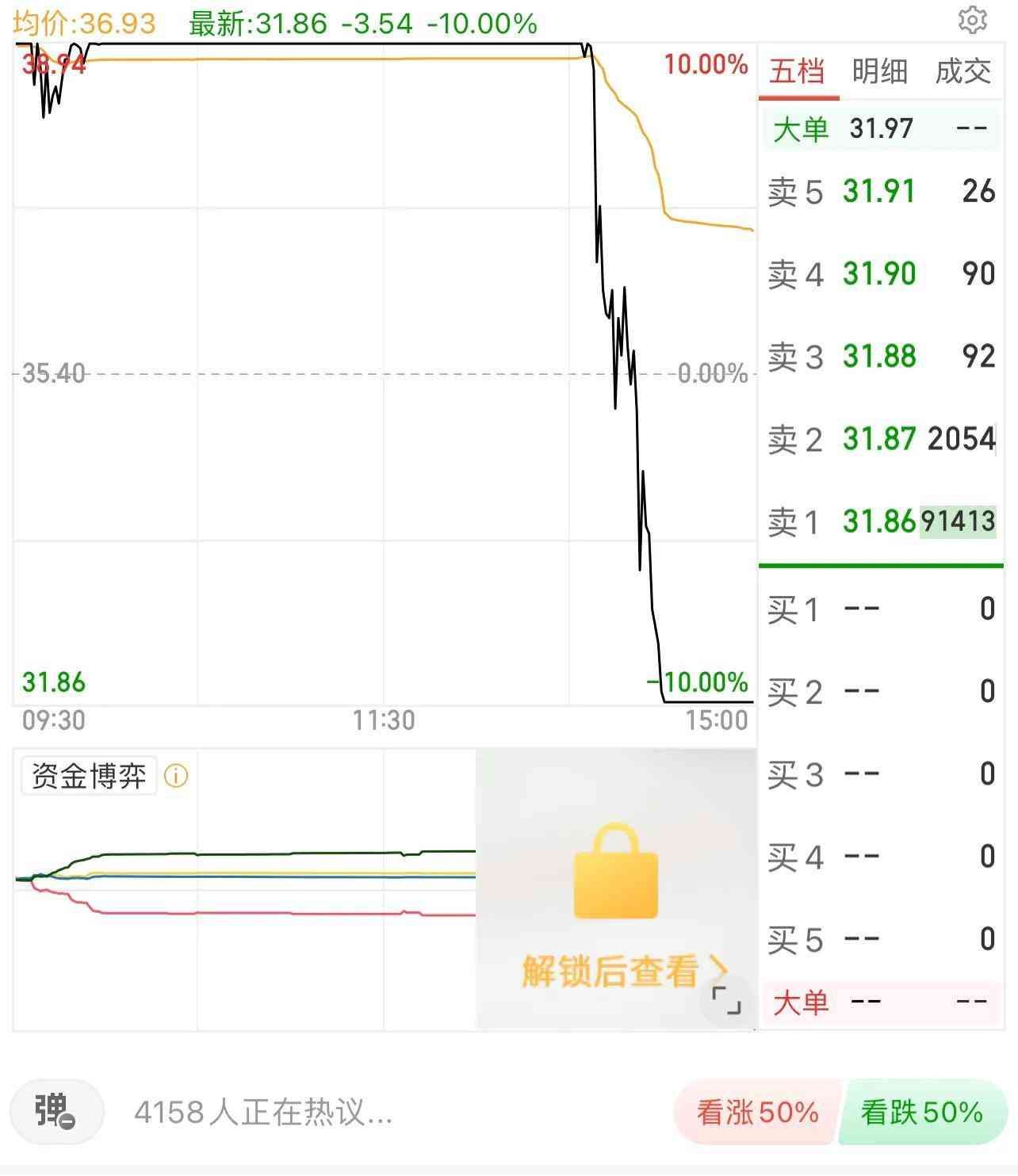Open the chart settings gear
Image resolution: width=1018 pixels, height=1176 pixels.
click(x=972, y=20)
